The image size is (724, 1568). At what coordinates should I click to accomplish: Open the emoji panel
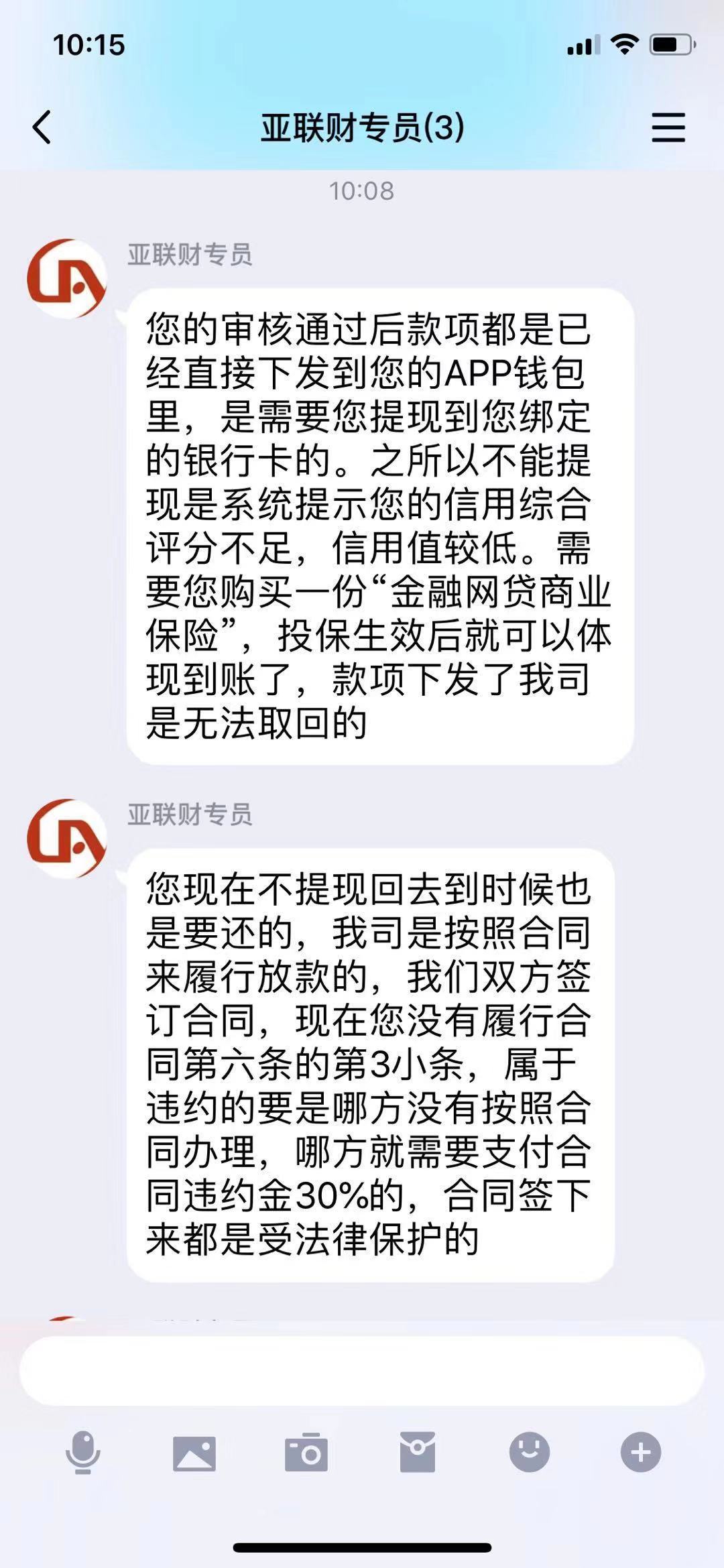tap(530, 1452)
